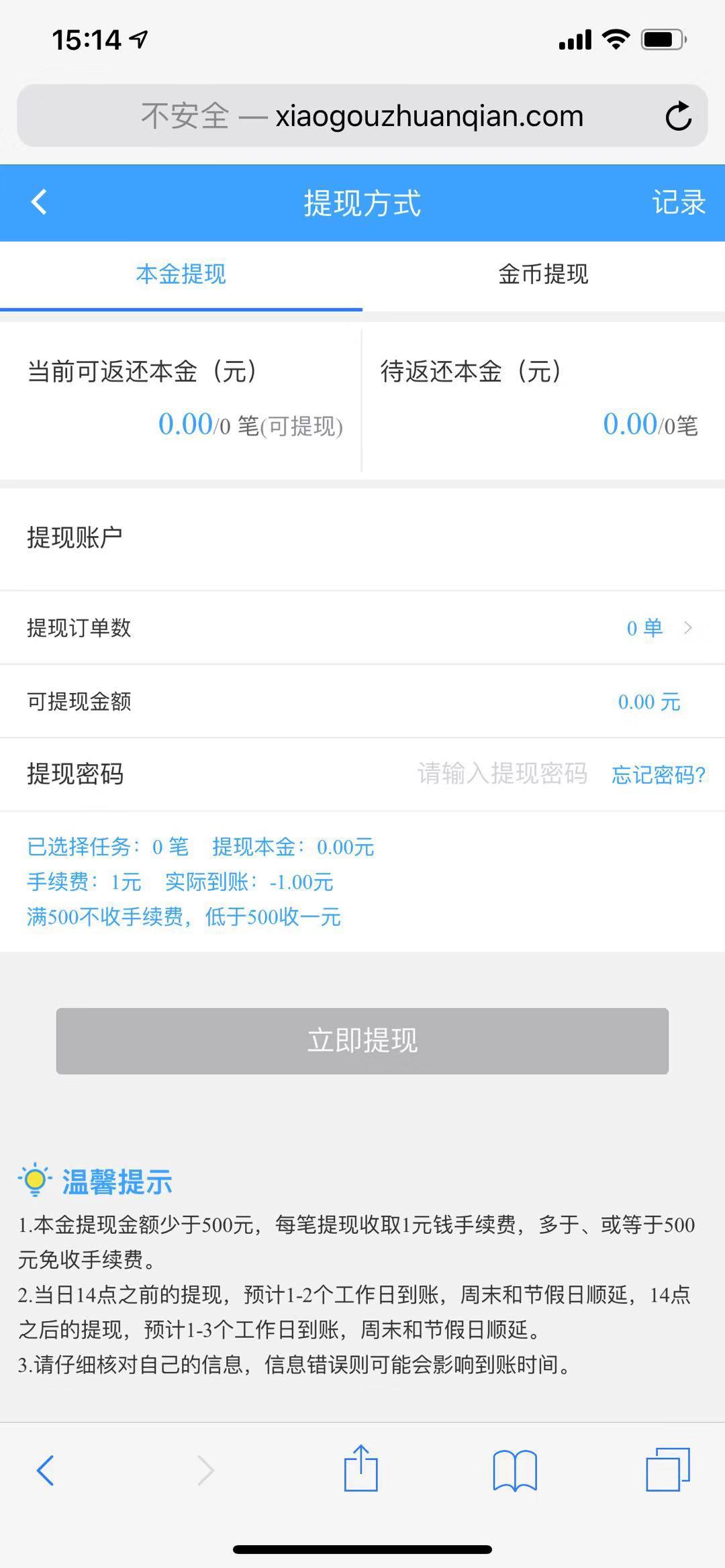
Task: Tap the 立即提现 withdraw button
Action: tap(362, 1041)
